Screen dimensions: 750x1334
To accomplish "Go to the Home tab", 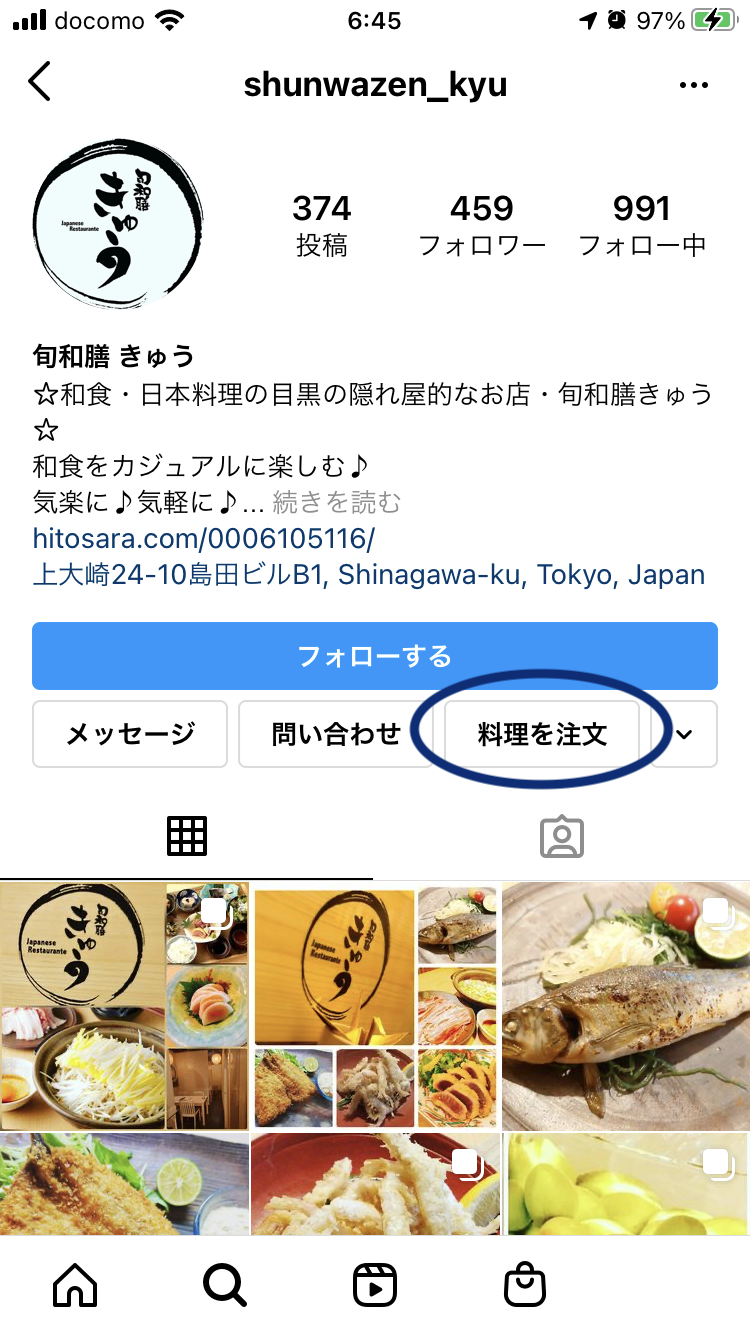I will (x=75, y=1284).
